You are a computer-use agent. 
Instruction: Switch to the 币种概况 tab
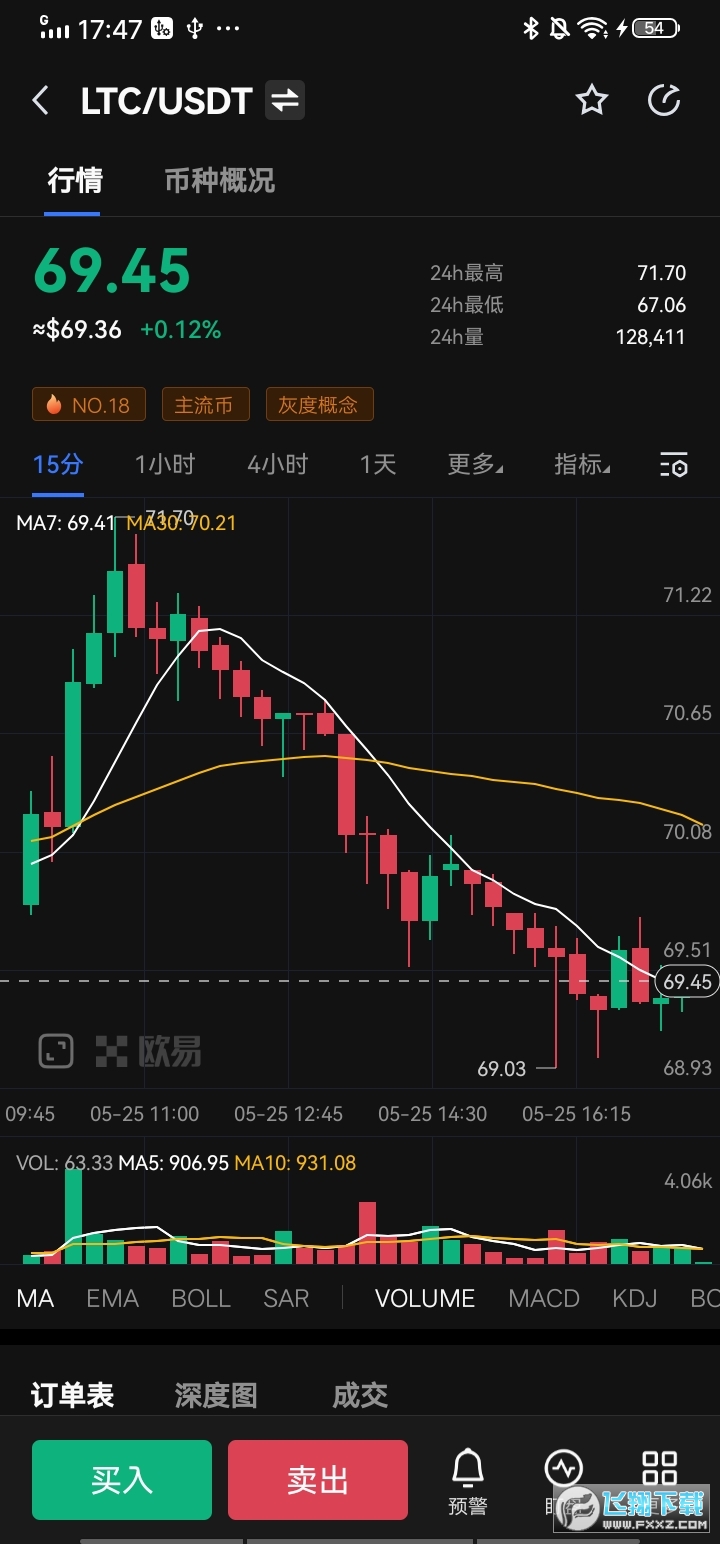pos(218,181)
